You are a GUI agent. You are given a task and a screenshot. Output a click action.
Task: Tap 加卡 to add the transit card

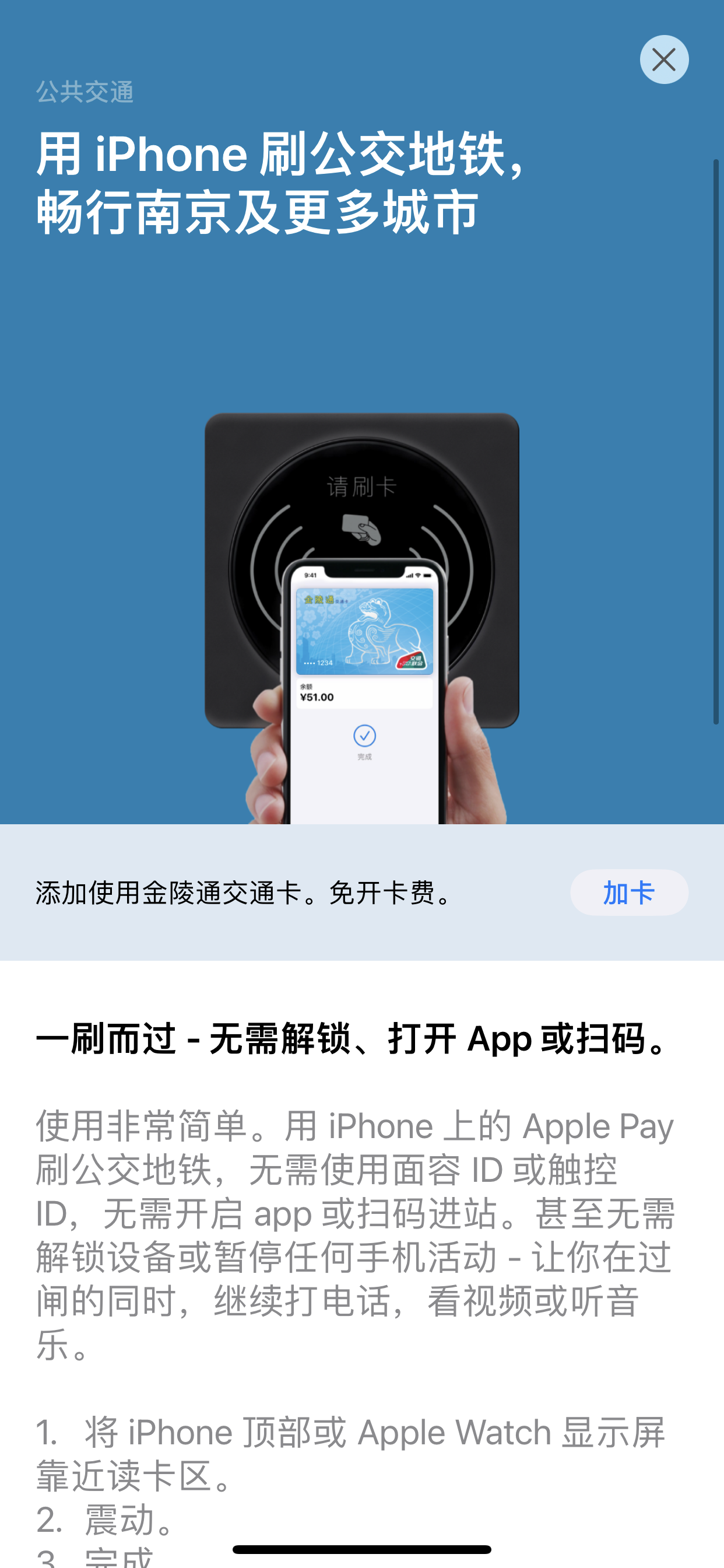tap(628, 892)
